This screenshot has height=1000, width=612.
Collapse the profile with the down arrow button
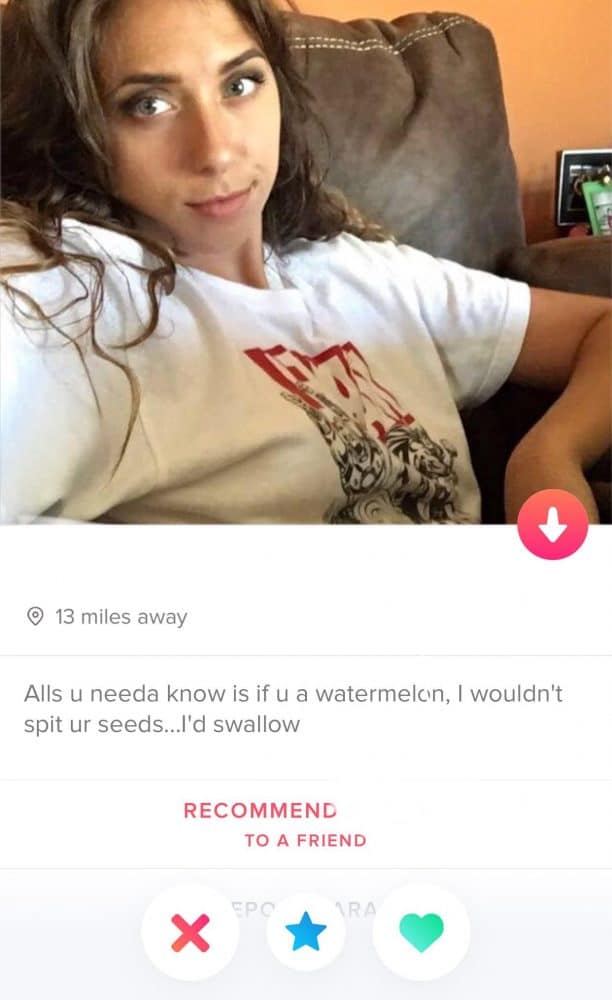pos(552,524)
